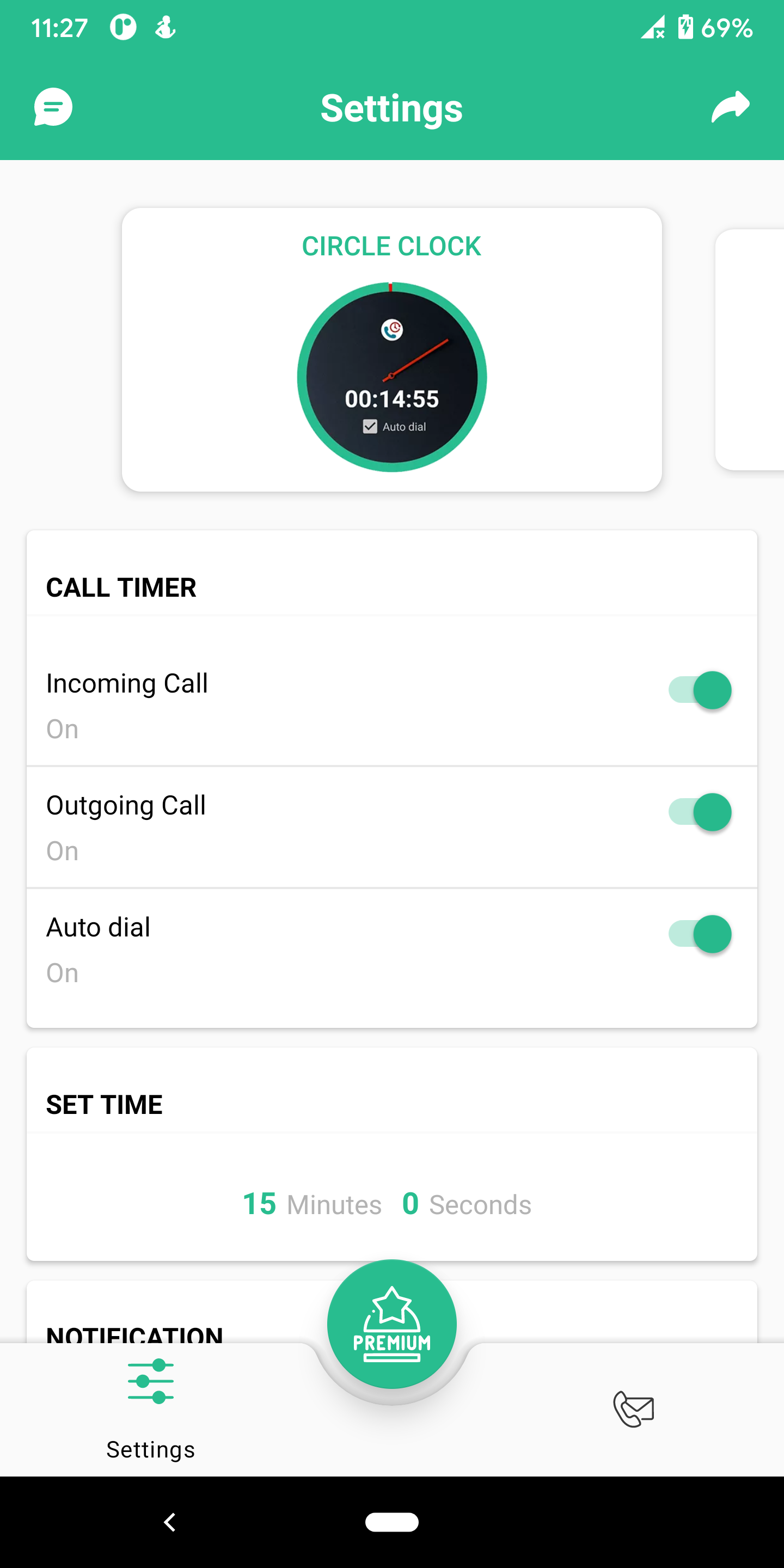784x1568 pixels.
Task: Toggle the Auto dial switch
Action: click(x=700, y=934)
